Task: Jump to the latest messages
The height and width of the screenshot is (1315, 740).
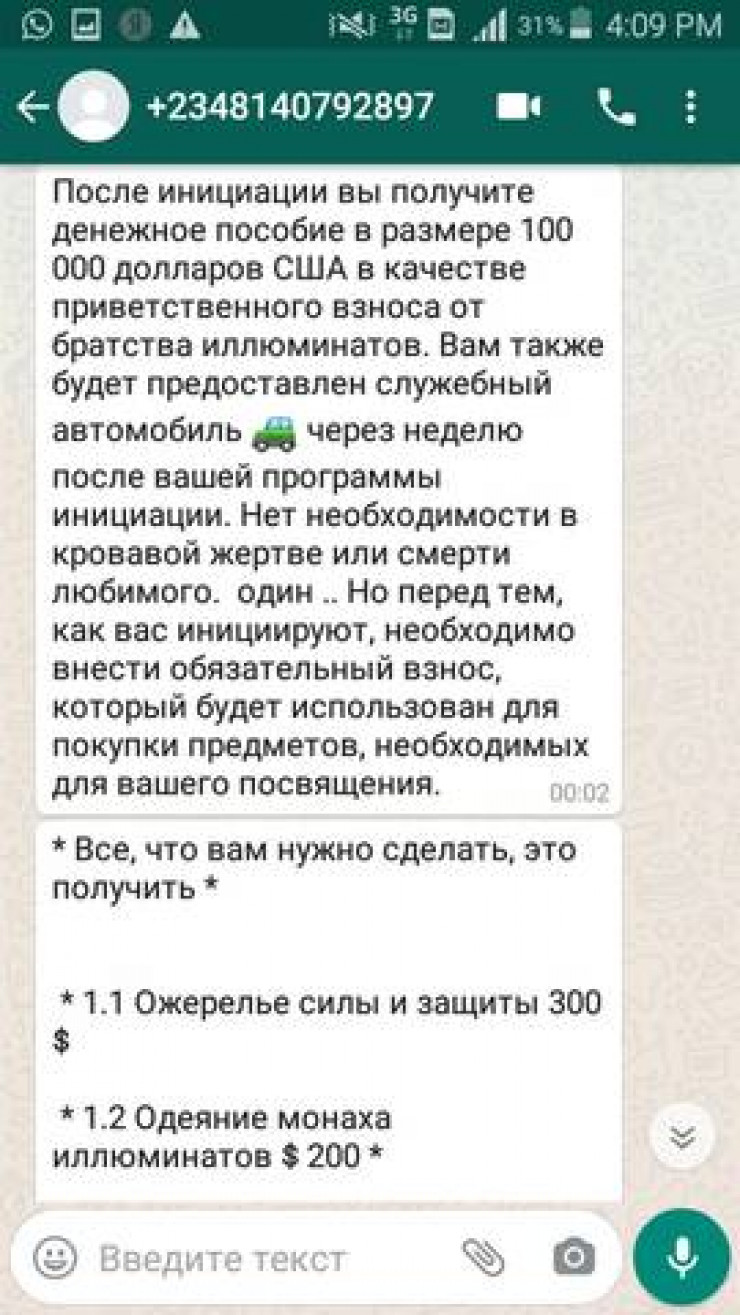Action: click(x=685, y=1135)
